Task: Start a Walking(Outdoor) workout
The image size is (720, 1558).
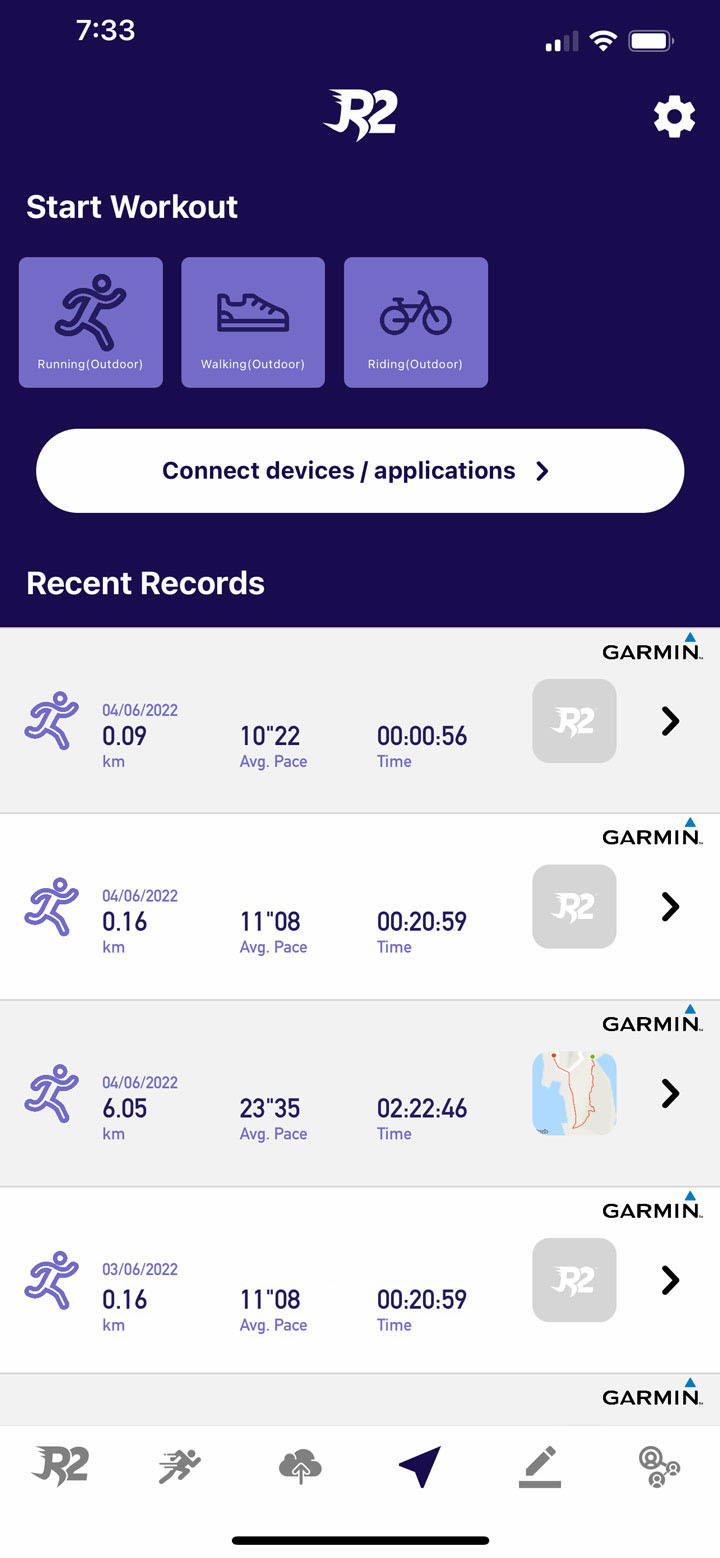Action: pyautogui.click(x=253, y=322)
